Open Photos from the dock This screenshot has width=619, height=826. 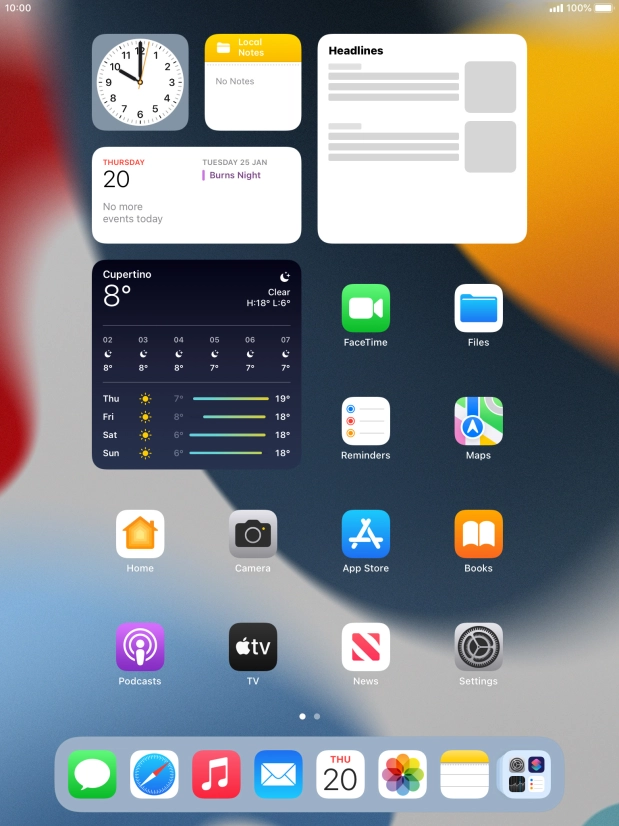pyautogui.click(x=402, y=775)
